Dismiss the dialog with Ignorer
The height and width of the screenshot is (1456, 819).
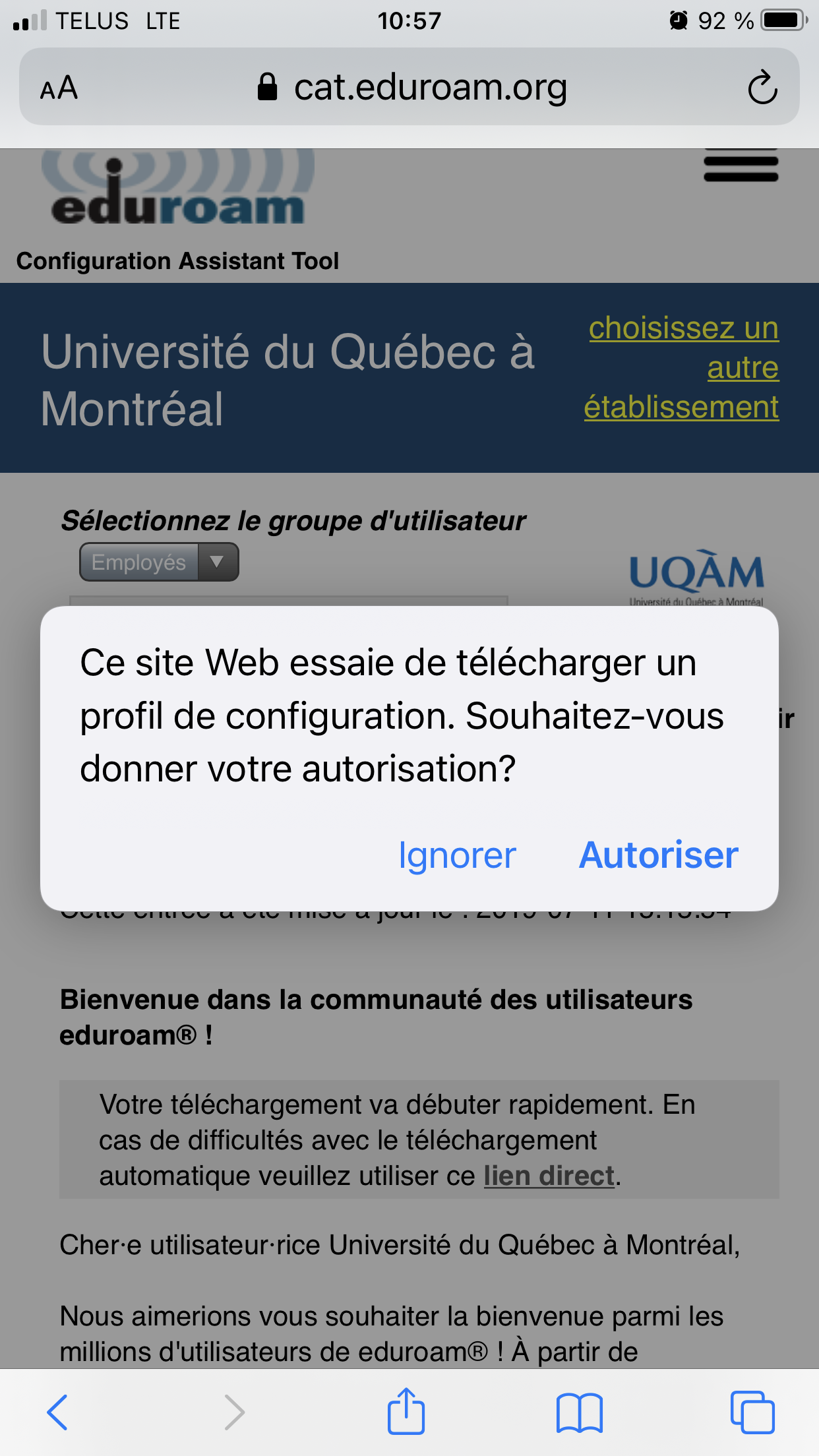click(x=457, y=855)
